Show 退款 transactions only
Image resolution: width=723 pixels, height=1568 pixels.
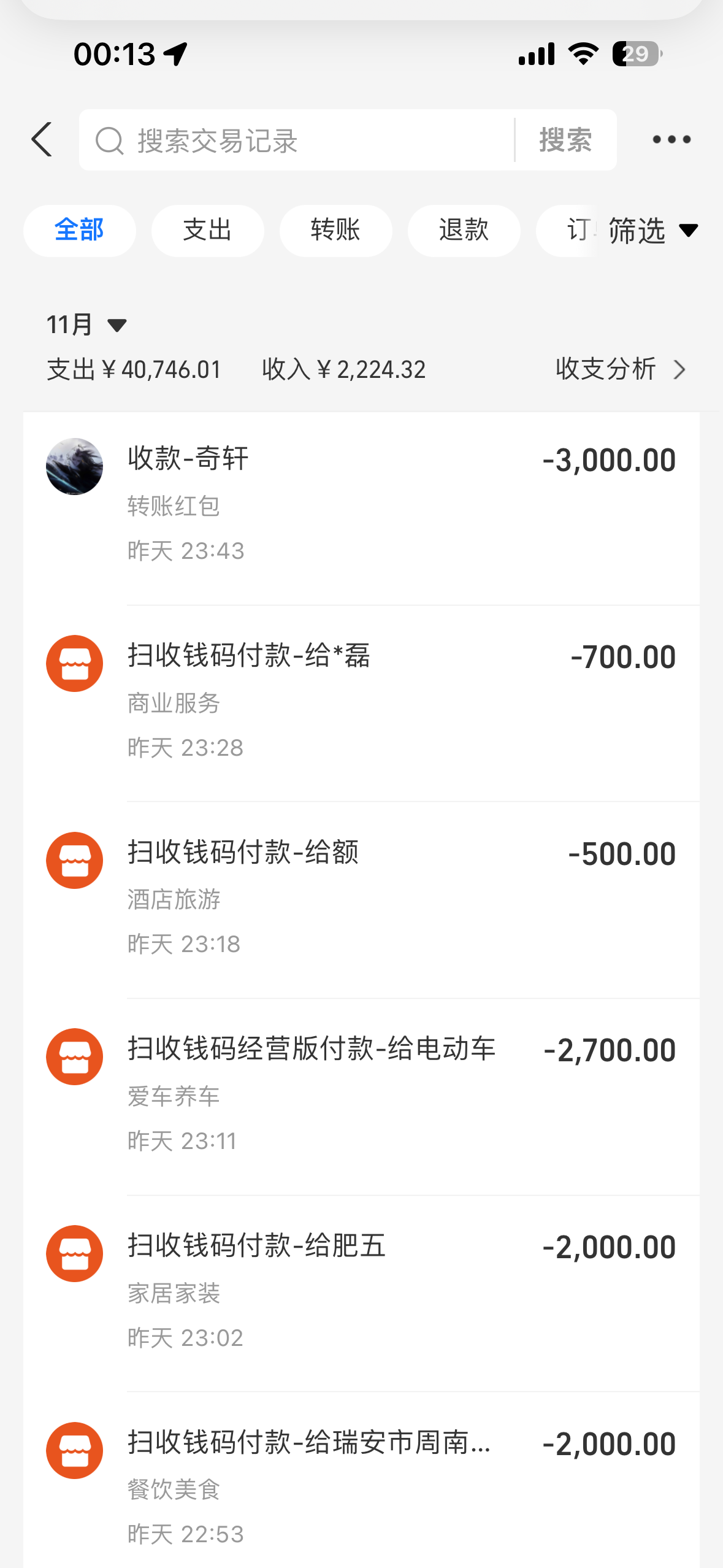(464, 230)
